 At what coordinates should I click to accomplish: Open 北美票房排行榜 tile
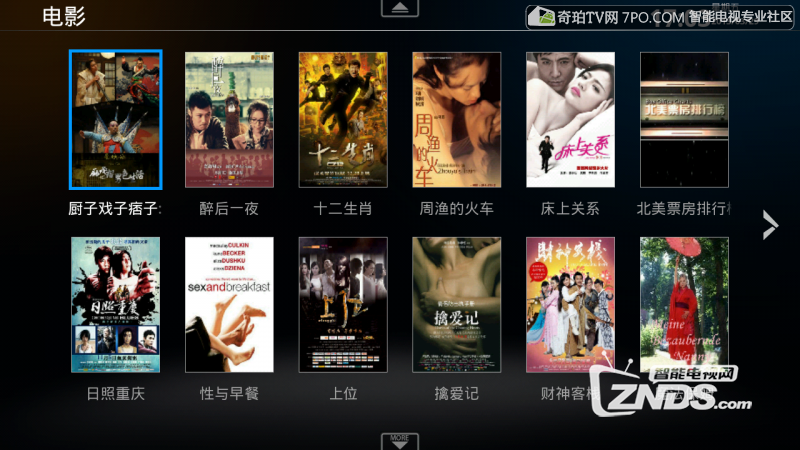(685, 120)
